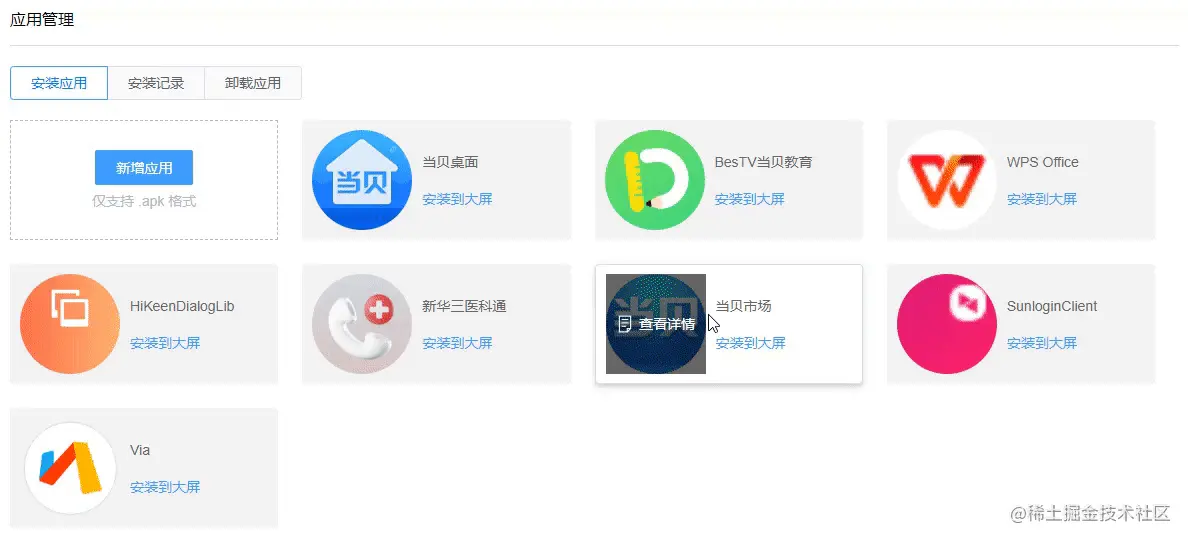Install 当贝桌面 to the big screen

coord(457,199)
